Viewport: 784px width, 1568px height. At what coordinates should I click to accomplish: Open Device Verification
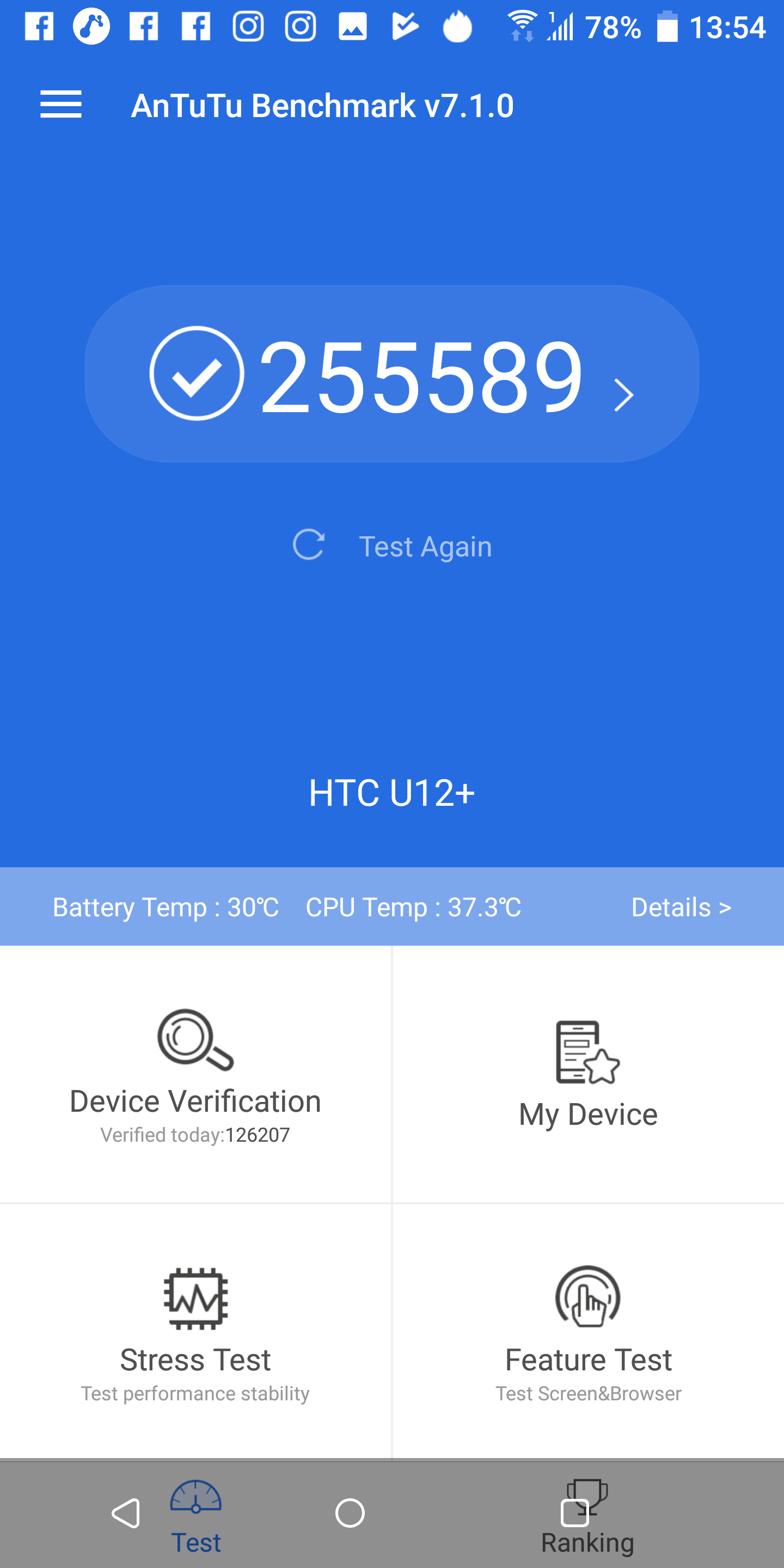(x=195, y=1074)
